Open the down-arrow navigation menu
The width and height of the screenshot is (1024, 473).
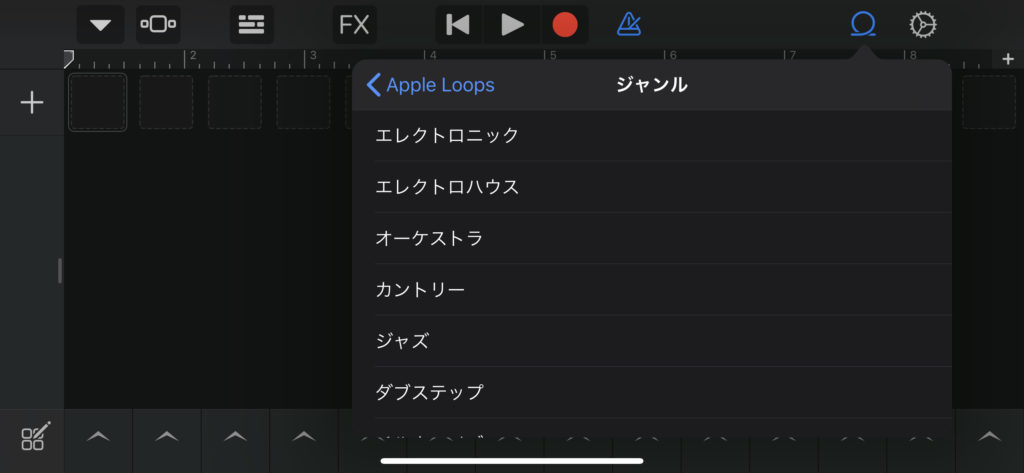(x=100, y=25)
